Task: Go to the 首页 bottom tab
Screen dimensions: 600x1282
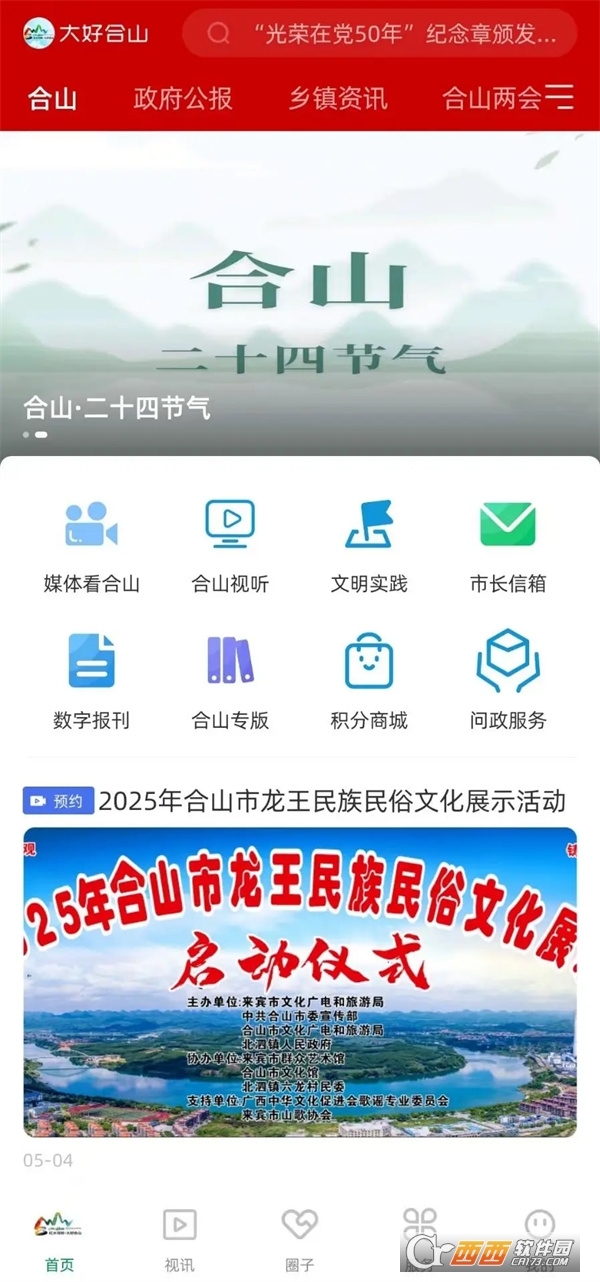Action: [59, 1240]
